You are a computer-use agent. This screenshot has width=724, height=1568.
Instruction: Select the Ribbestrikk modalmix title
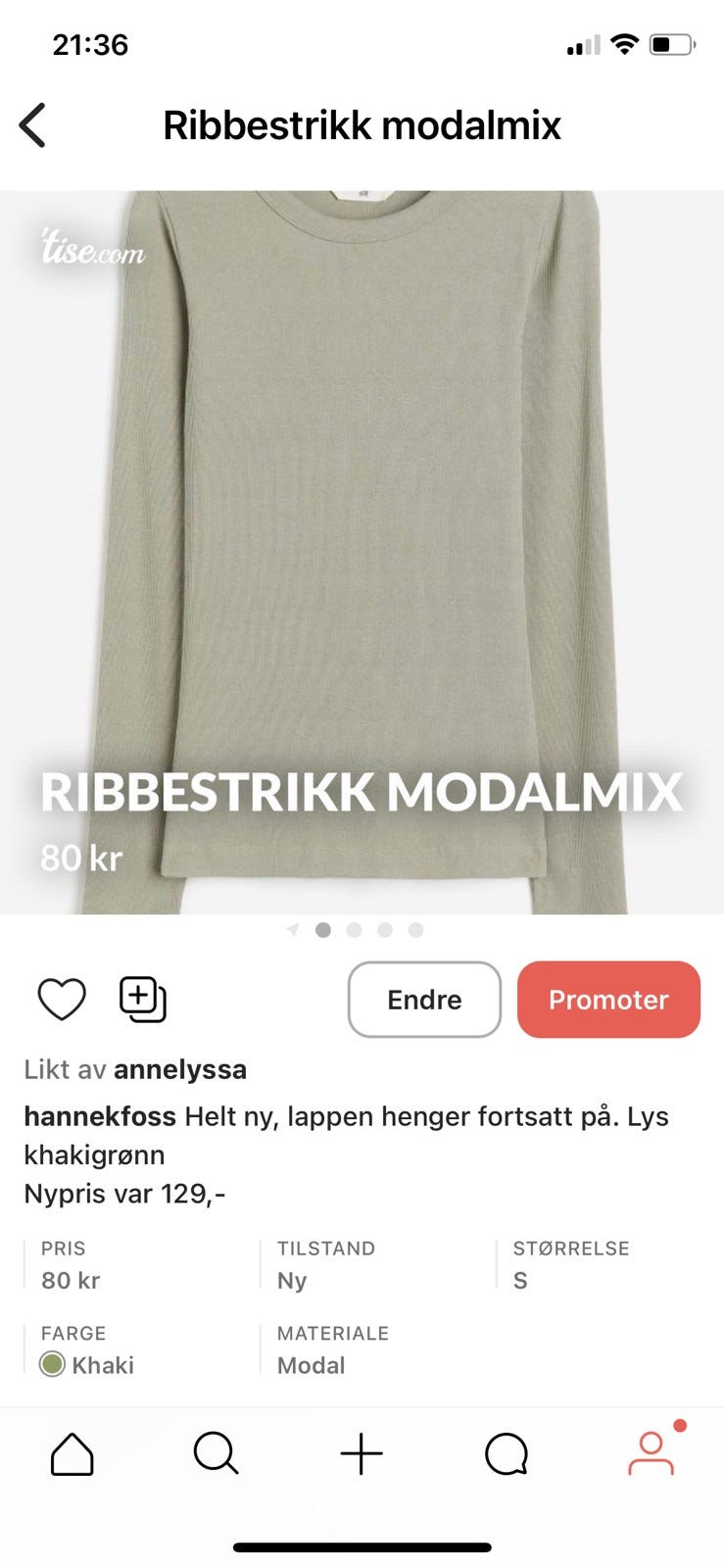362,125
